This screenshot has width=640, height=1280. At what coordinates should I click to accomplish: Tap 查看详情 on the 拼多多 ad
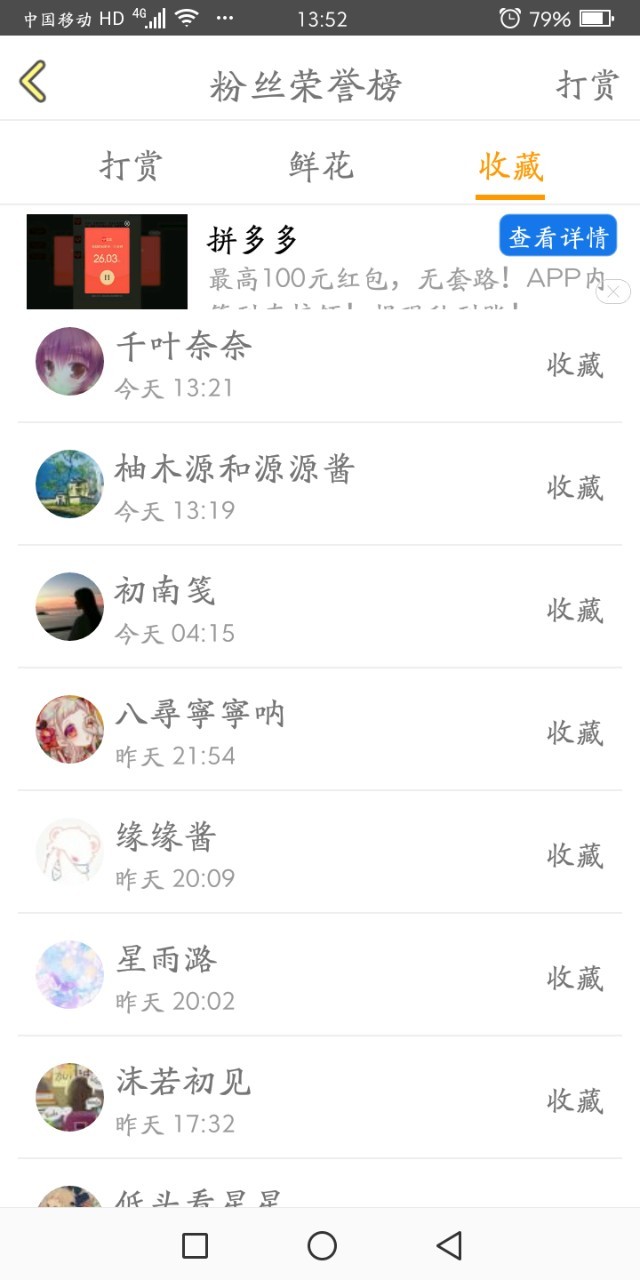click(x=558, y=237)
